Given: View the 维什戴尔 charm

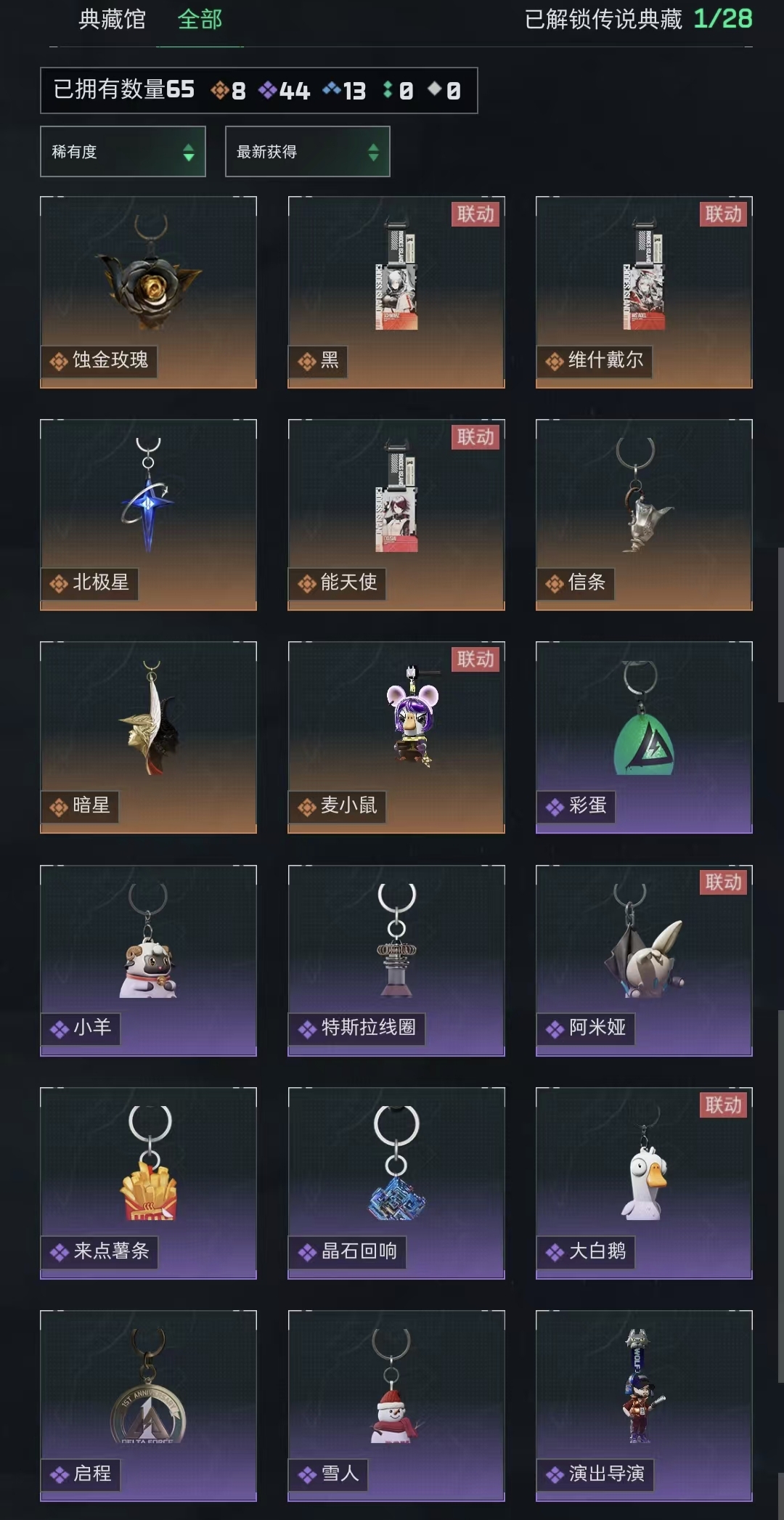Looking at the screenshot, I should point(644,292).
